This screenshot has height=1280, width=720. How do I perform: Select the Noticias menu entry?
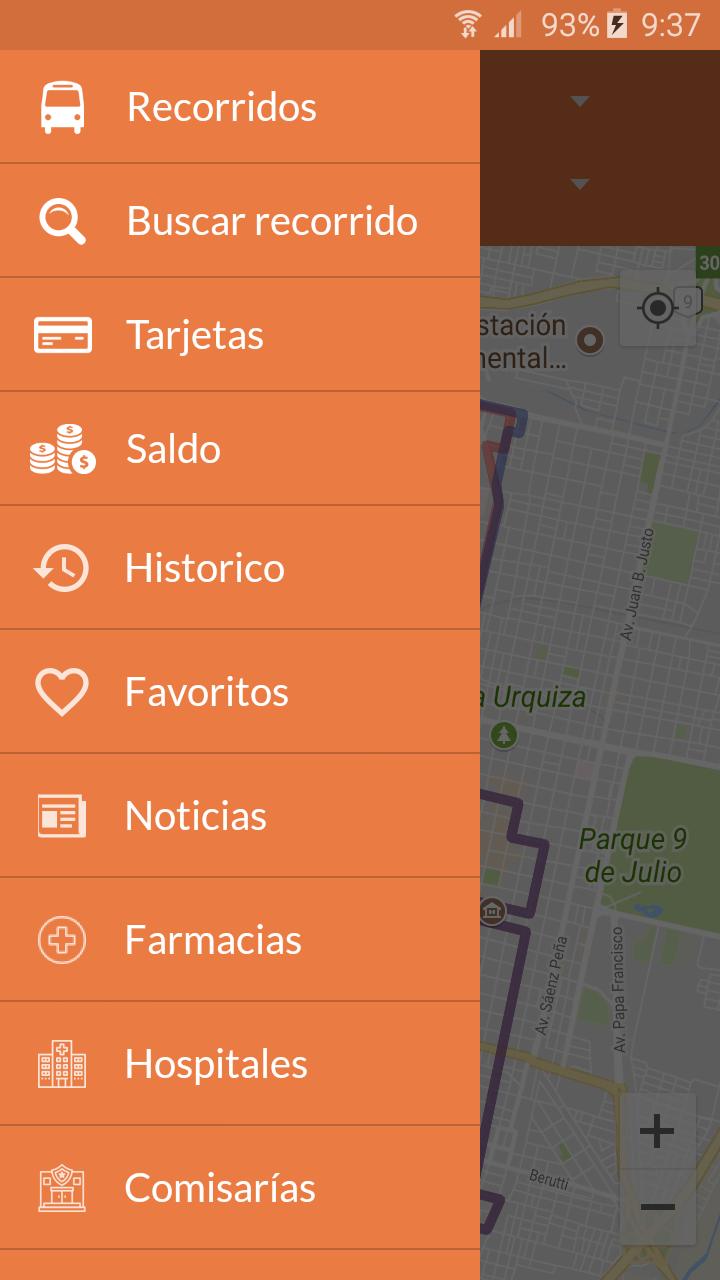195,814
